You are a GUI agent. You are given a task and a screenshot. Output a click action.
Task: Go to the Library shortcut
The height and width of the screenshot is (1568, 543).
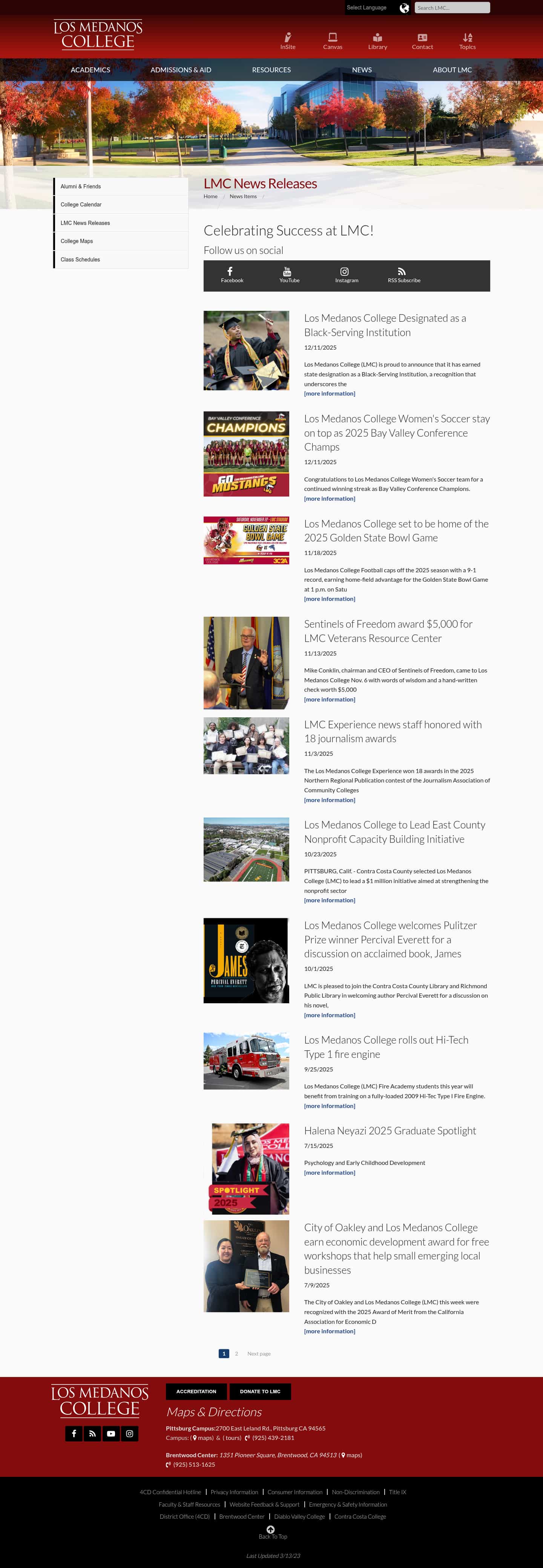pos(377,41)
